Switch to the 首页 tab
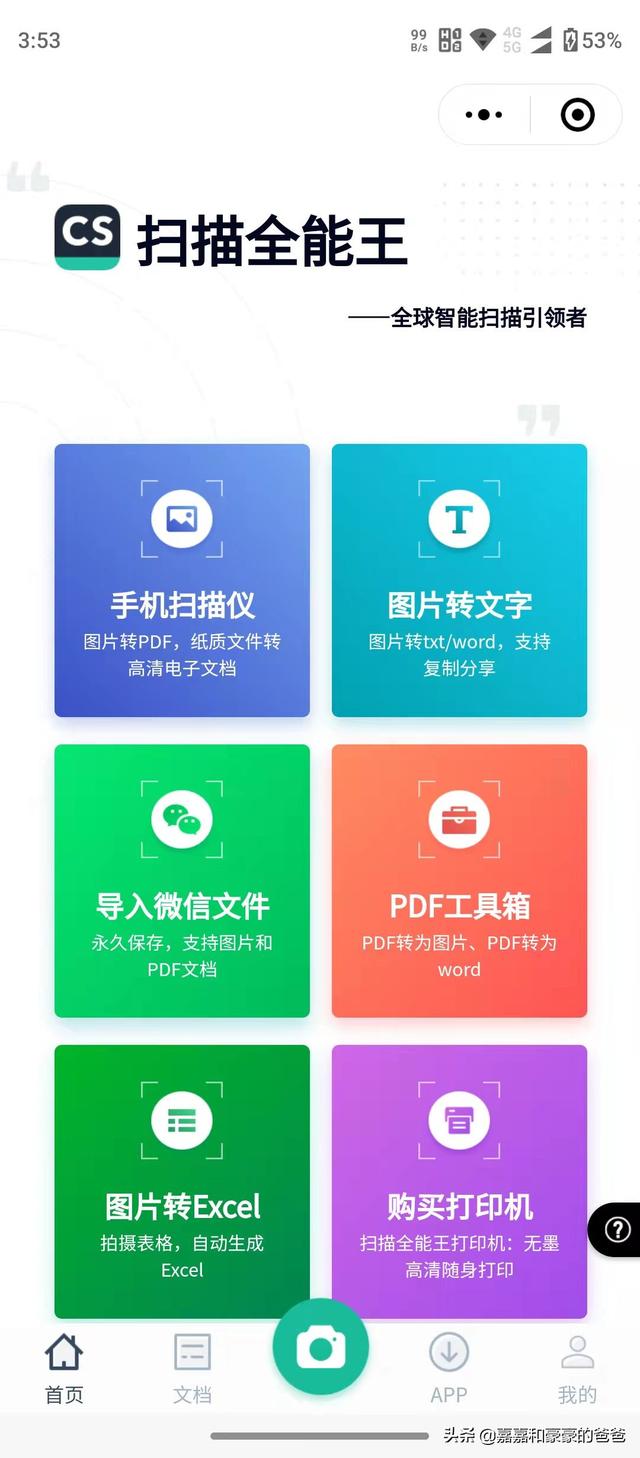 [64, 1369]
